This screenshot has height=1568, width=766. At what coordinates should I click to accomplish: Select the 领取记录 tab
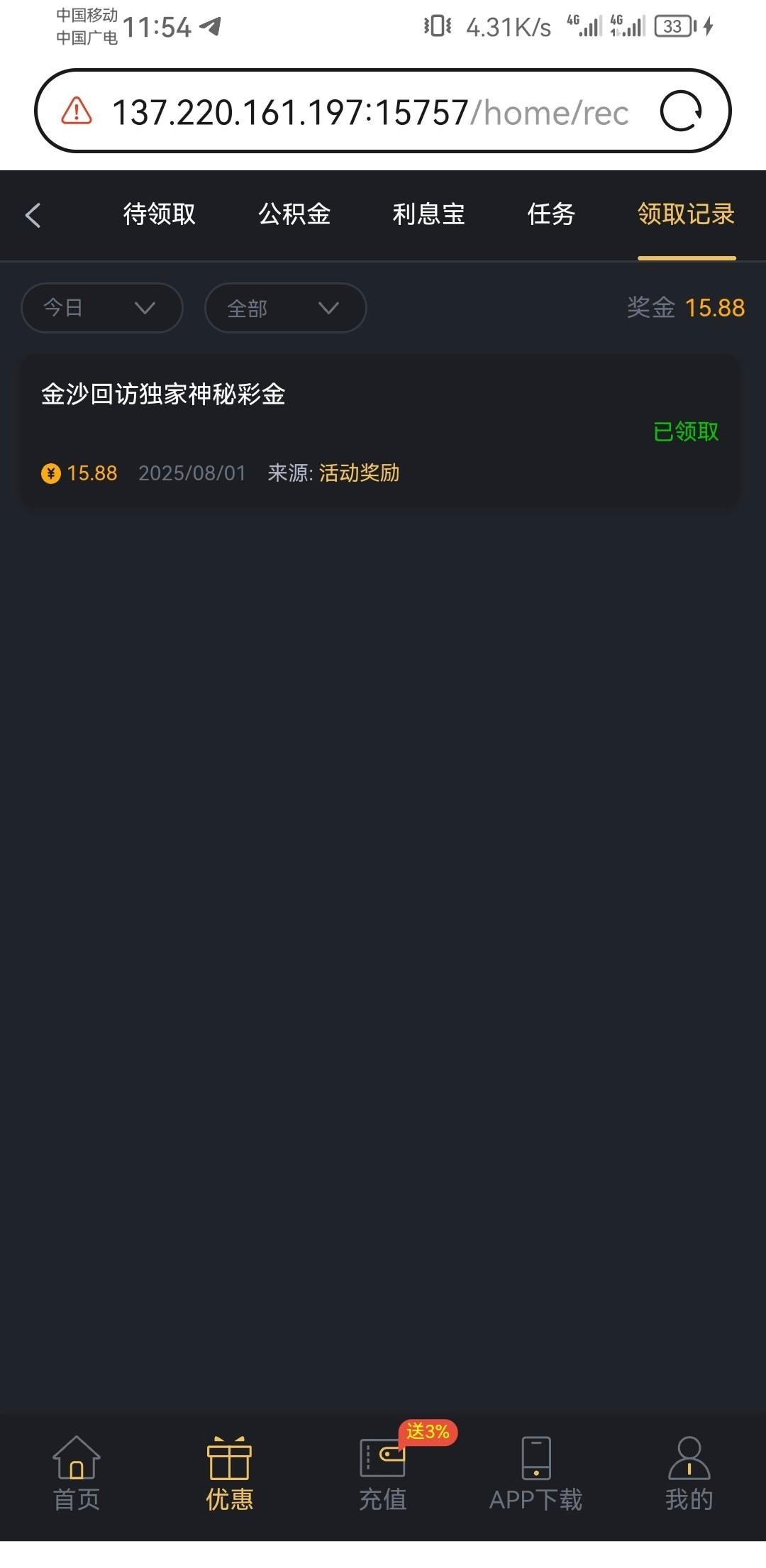click(686, 214)
